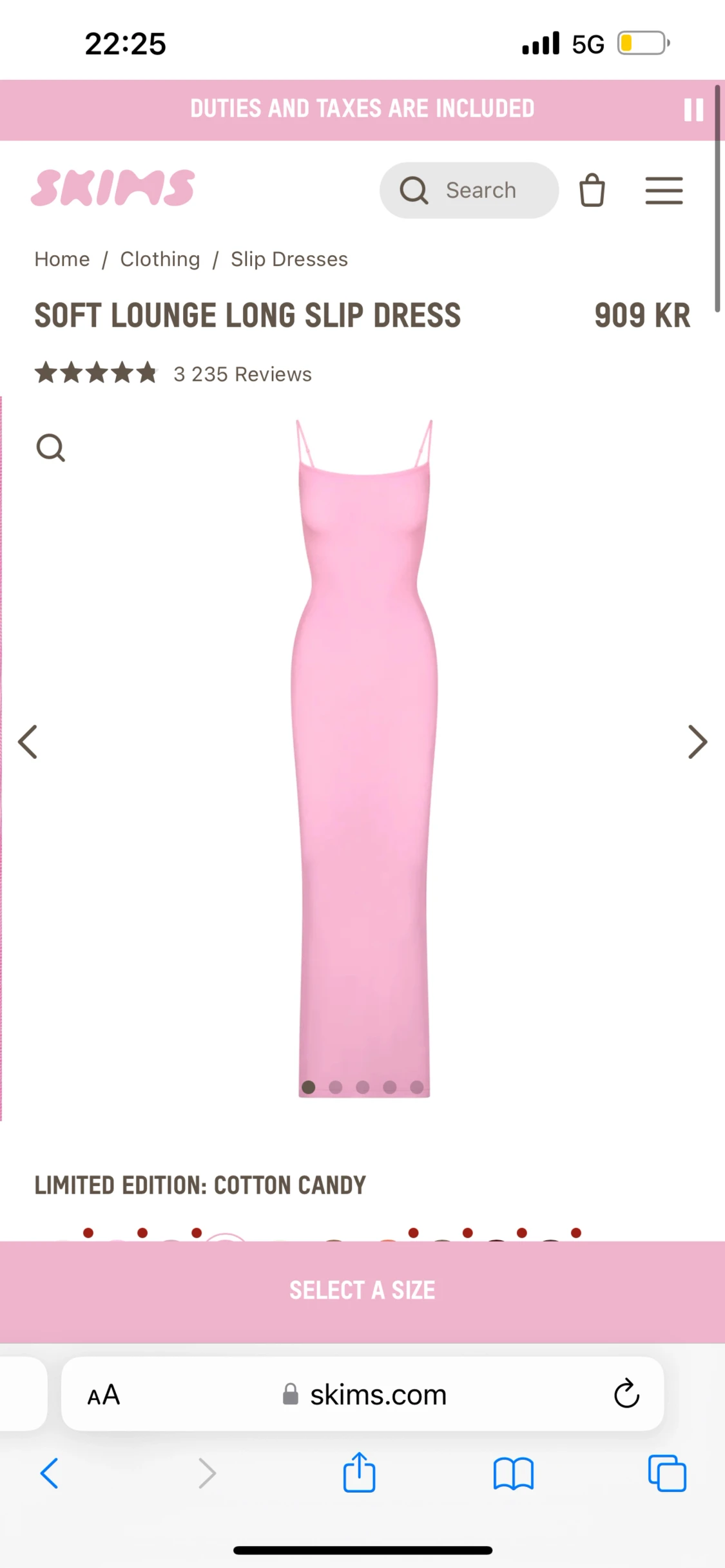Viewport: 725px width, 1568px height.
Task: Tap the skims.com address bar
Action: click(377, 1395)
